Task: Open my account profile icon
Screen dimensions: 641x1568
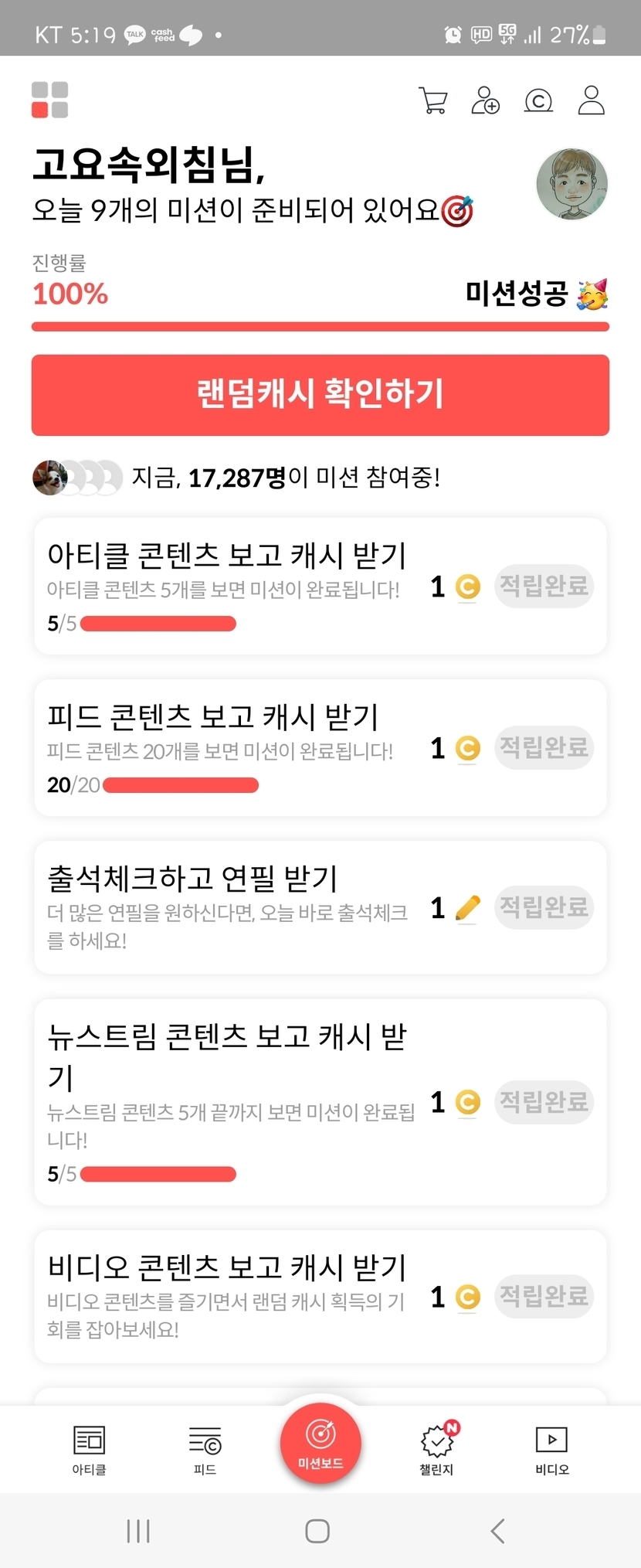Action: click(592, 100)
